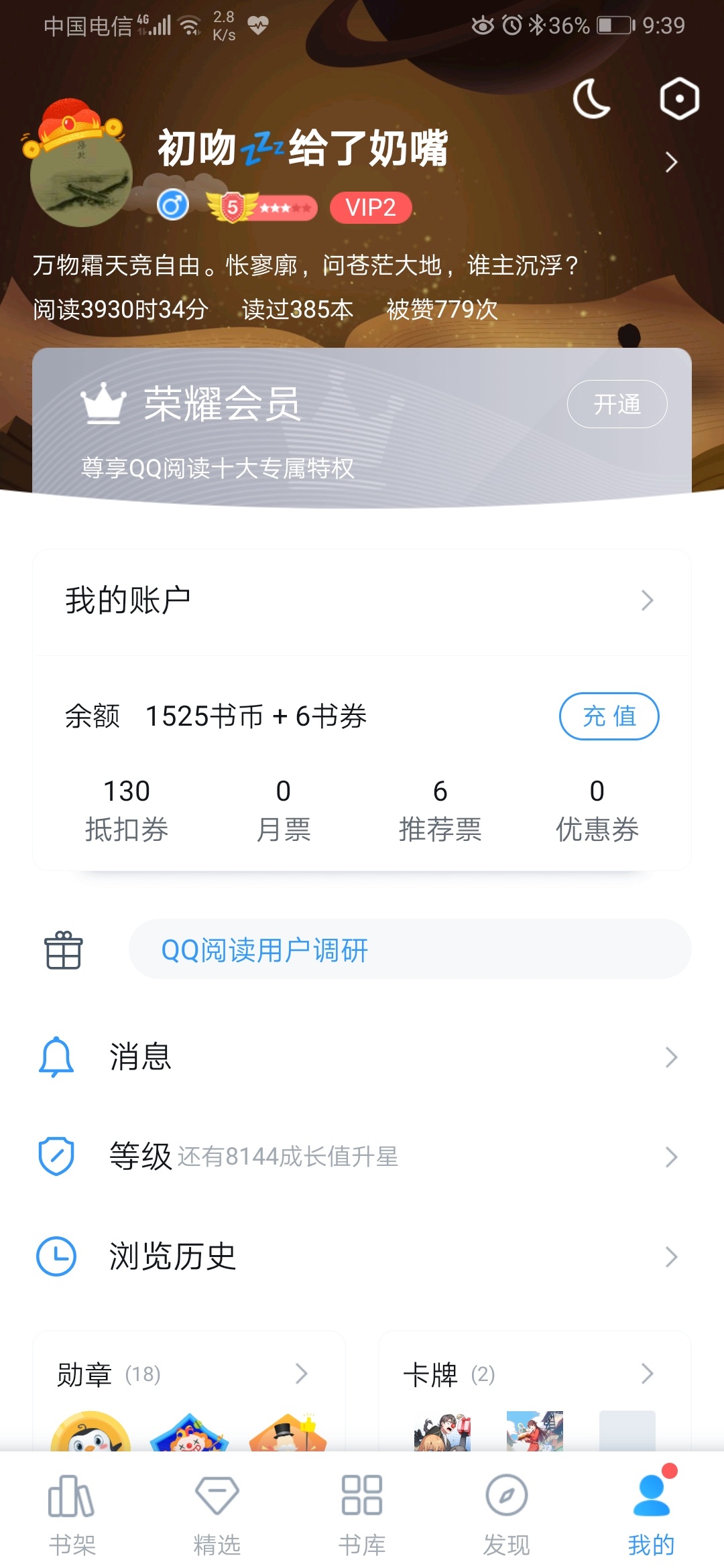The width and height of the screenshot is (724, 1568).
Task: Open the 月票 monthly tickets
Action: (x=284, y=809)
